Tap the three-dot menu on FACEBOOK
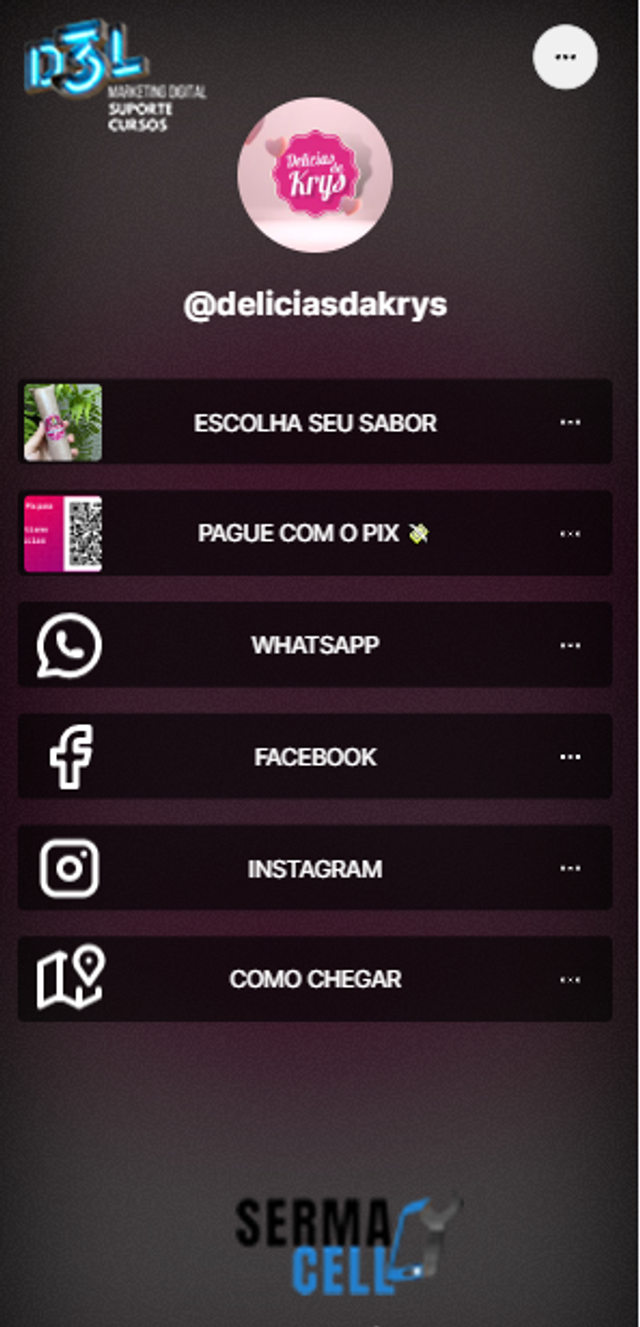This screenshot has width=640, height=1327. (570, 757)
